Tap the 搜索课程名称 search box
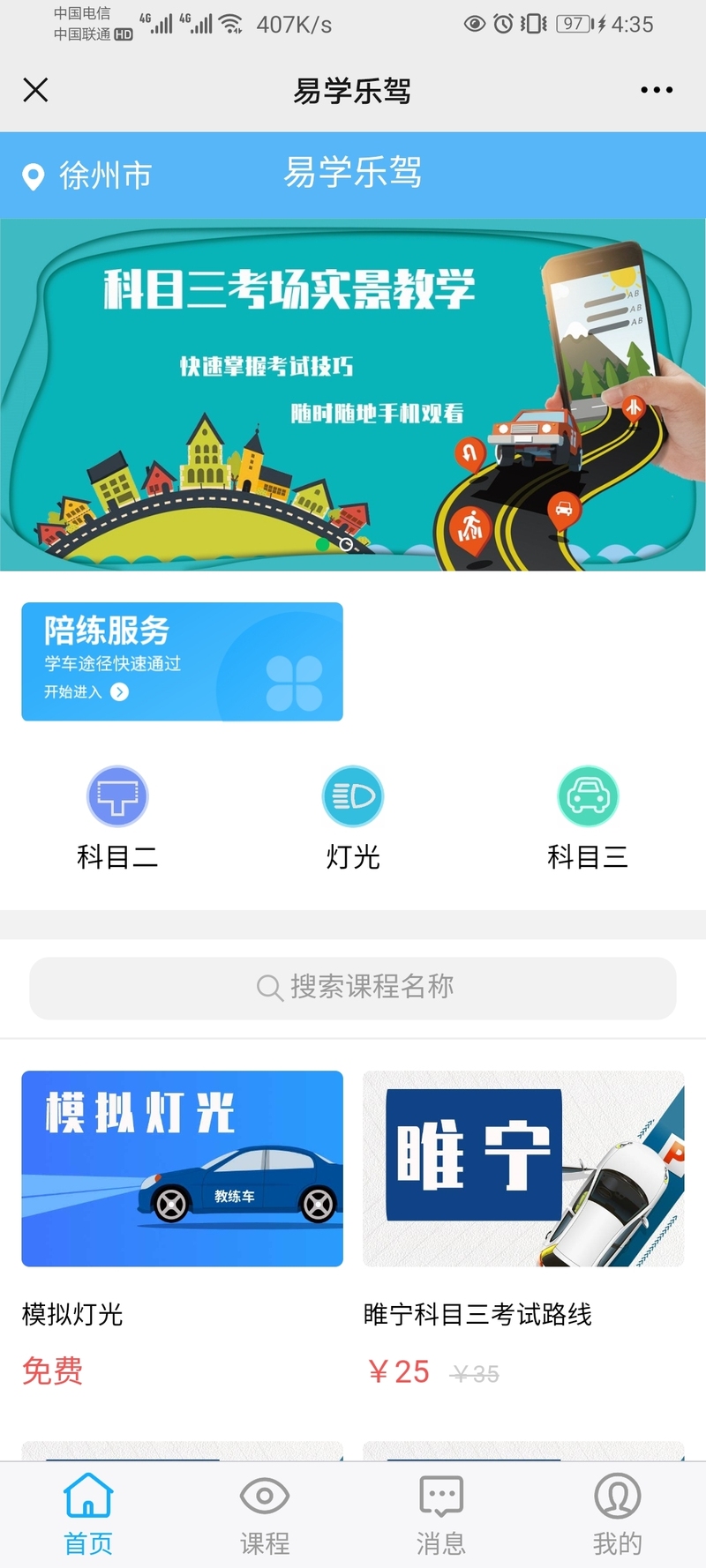This screenshot has width=706, height=1568. coord(353,988)
